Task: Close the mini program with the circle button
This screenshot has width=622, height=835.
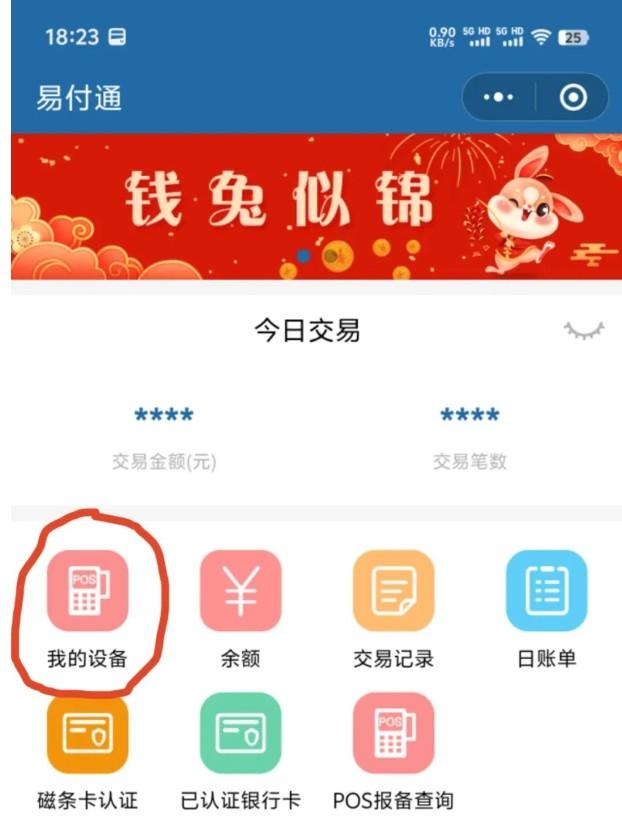Action: click(573, 98)
